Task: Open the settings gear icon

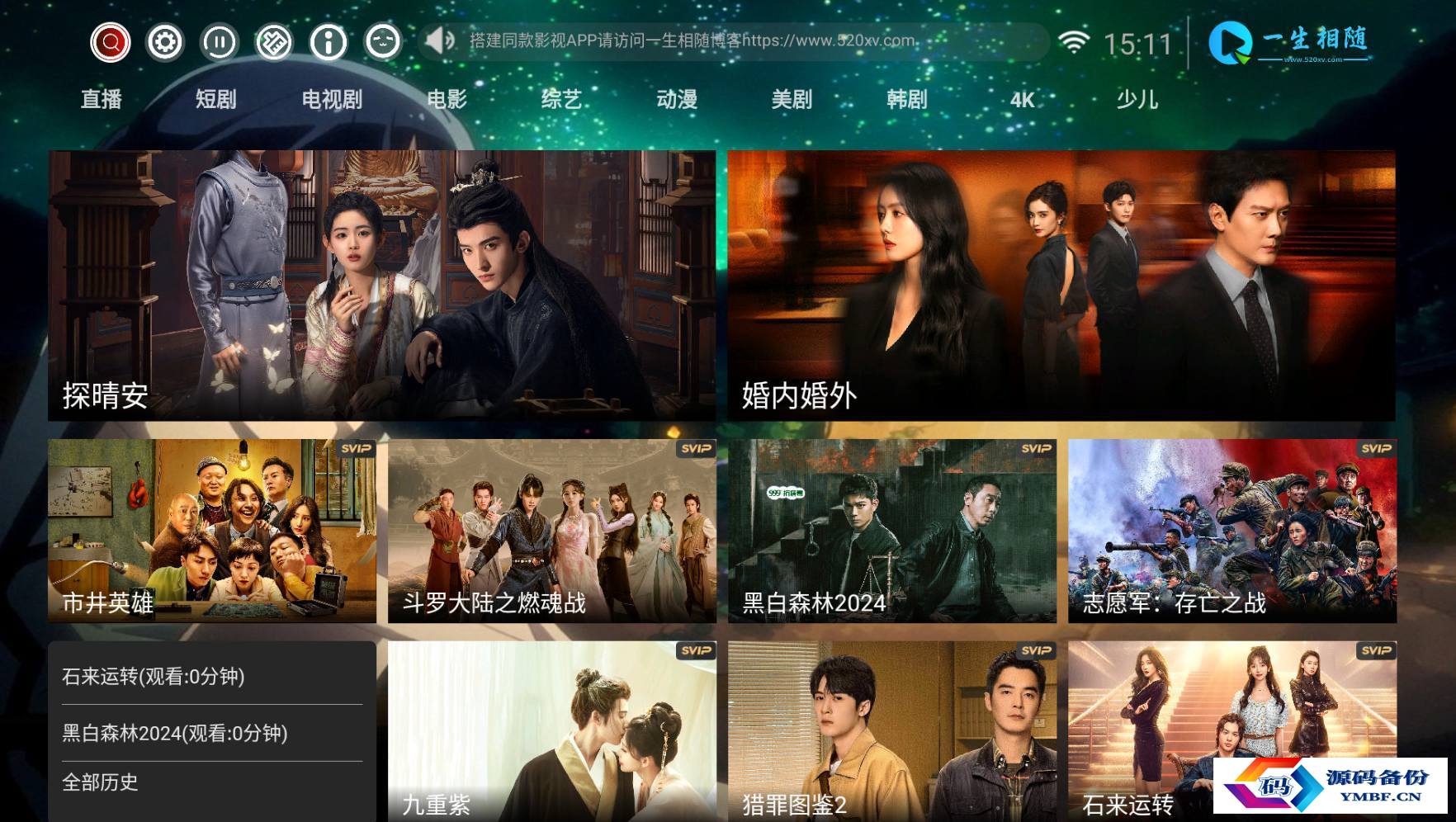Action: click(164, 41)
